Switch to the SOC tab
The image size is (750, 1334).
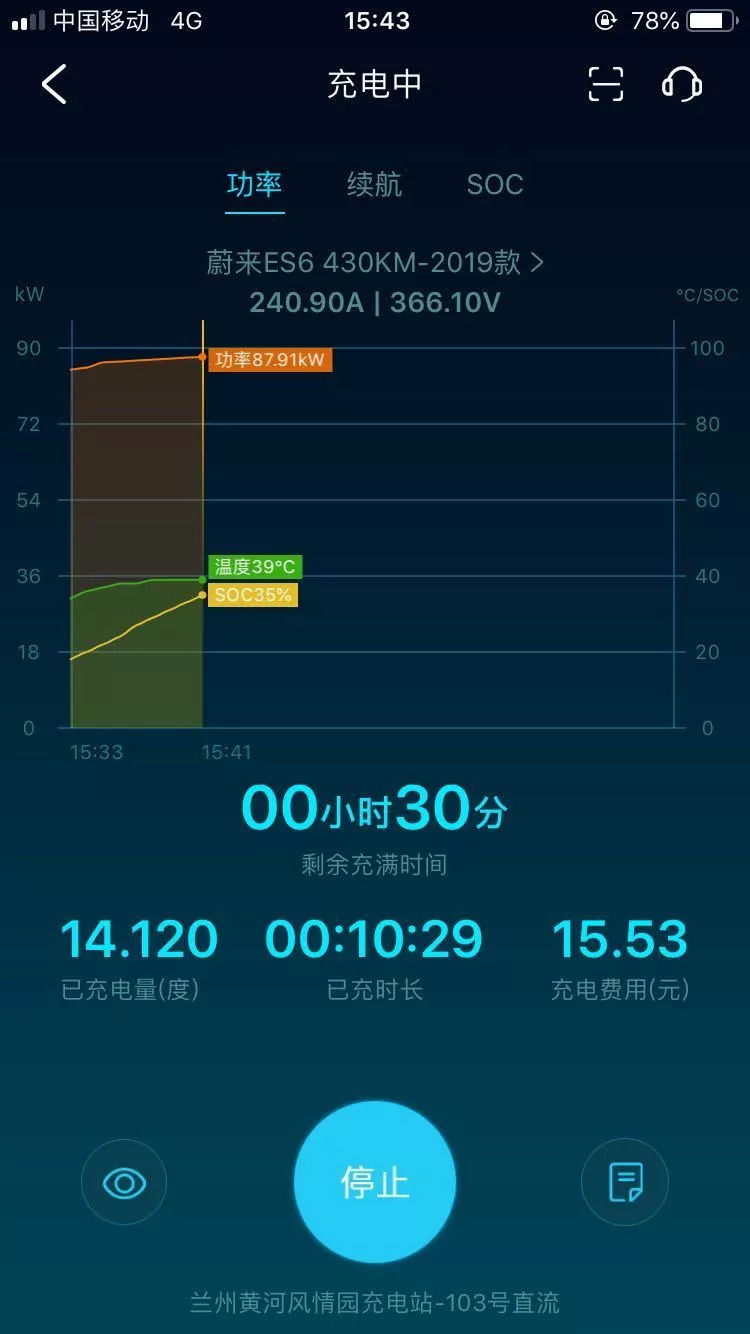click(x=494, y=184)
